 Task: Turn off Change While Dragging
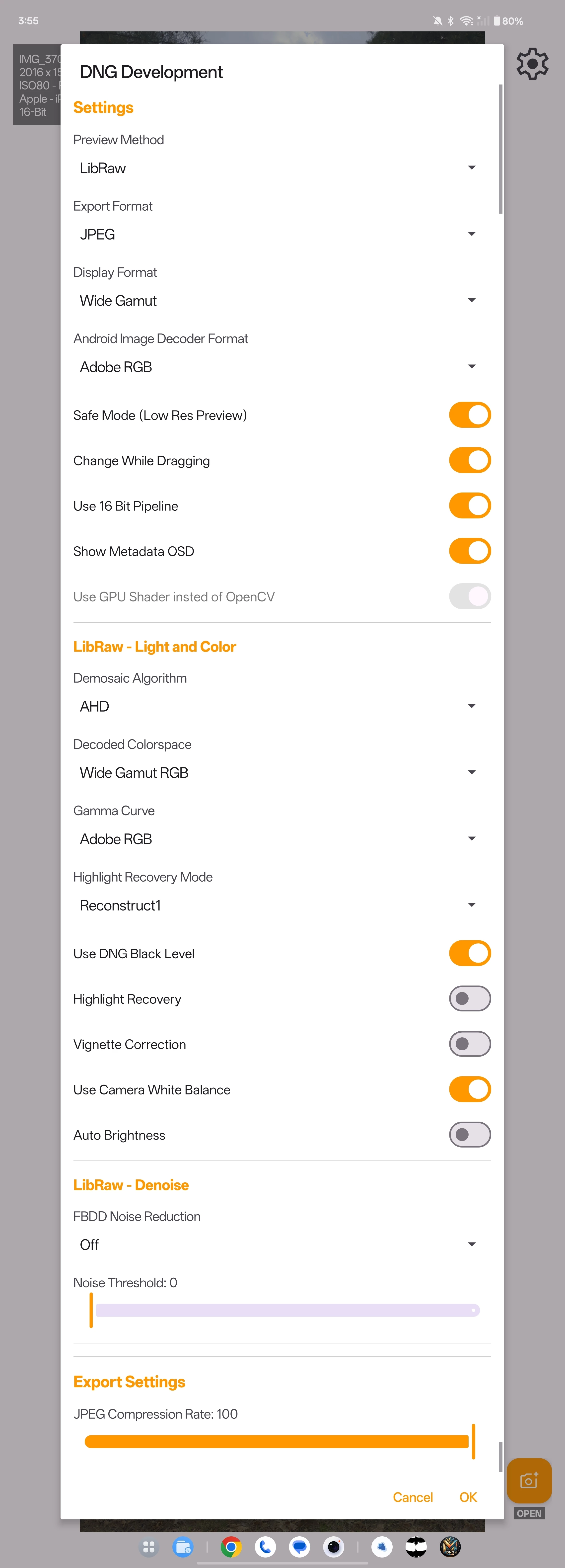point(470,460)
